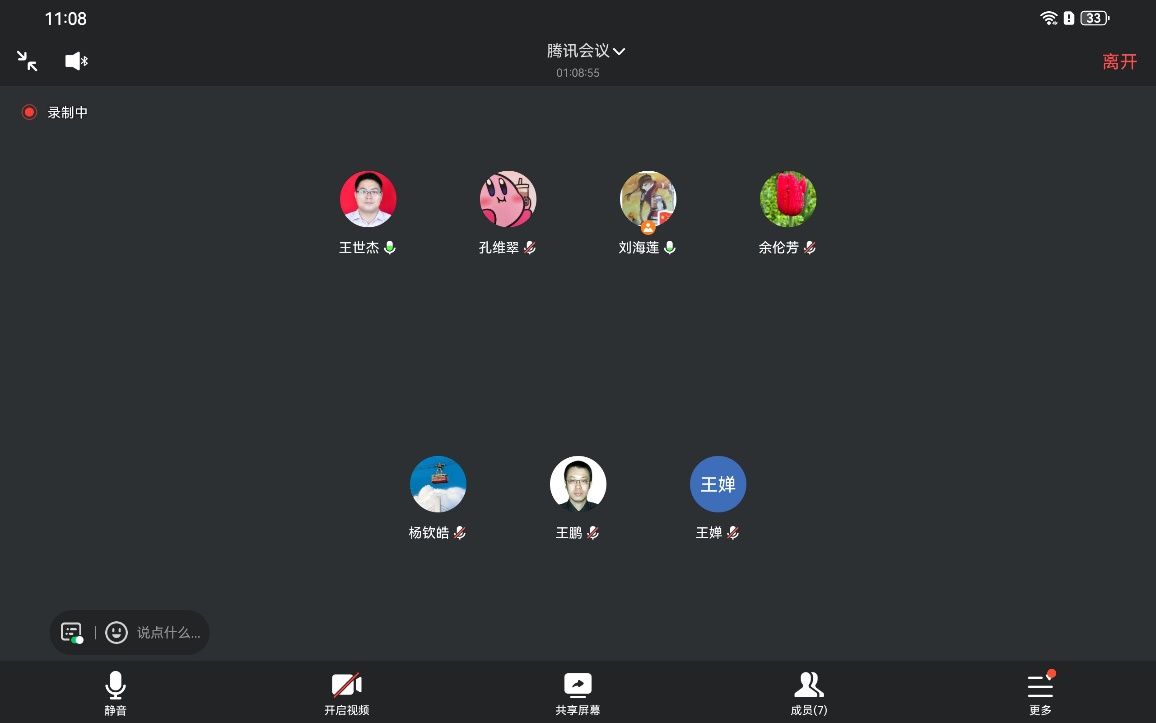Select participant 孔维翠
This screenshot has height=723, width=1156.
click(x=508, y=200)
